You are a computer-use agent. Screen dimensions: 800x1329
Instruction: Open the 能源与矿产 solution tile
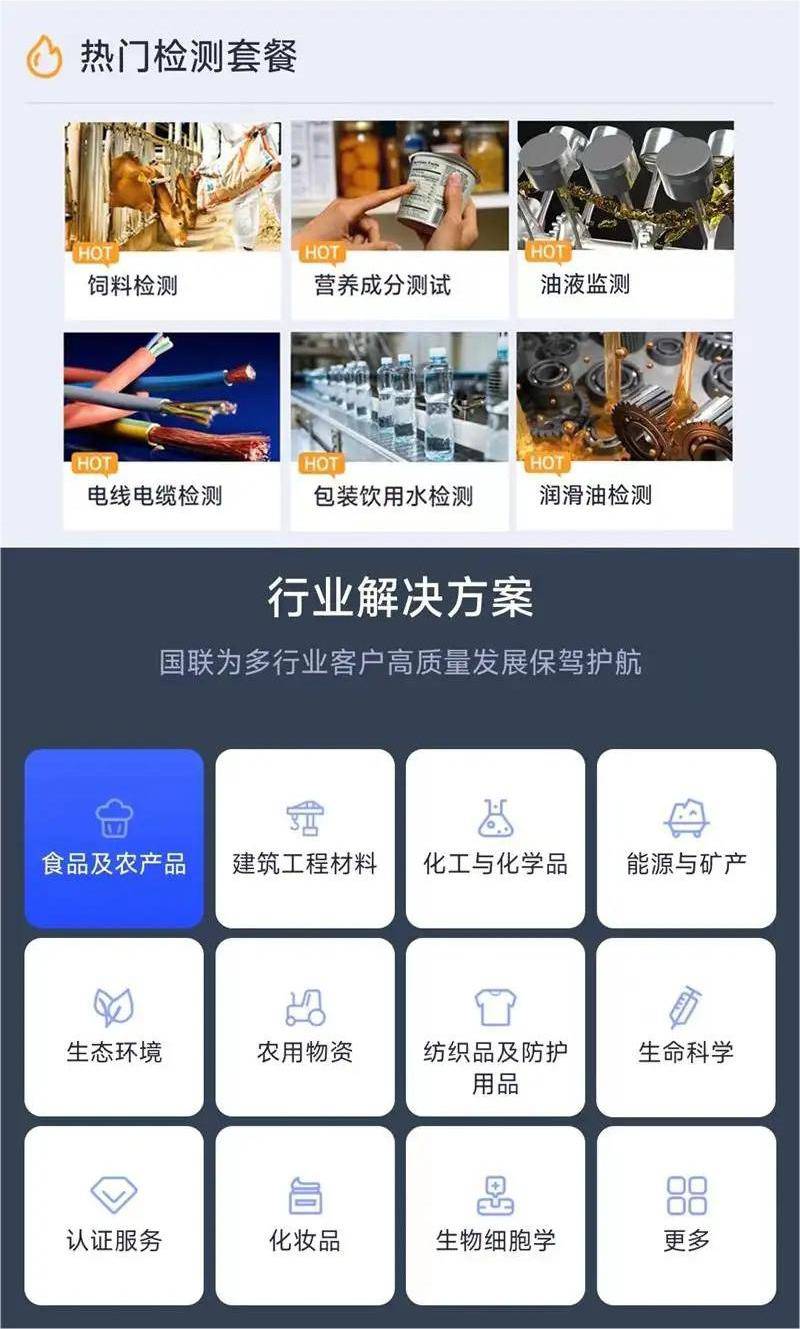pyautogui.click(x=686, y=838)
